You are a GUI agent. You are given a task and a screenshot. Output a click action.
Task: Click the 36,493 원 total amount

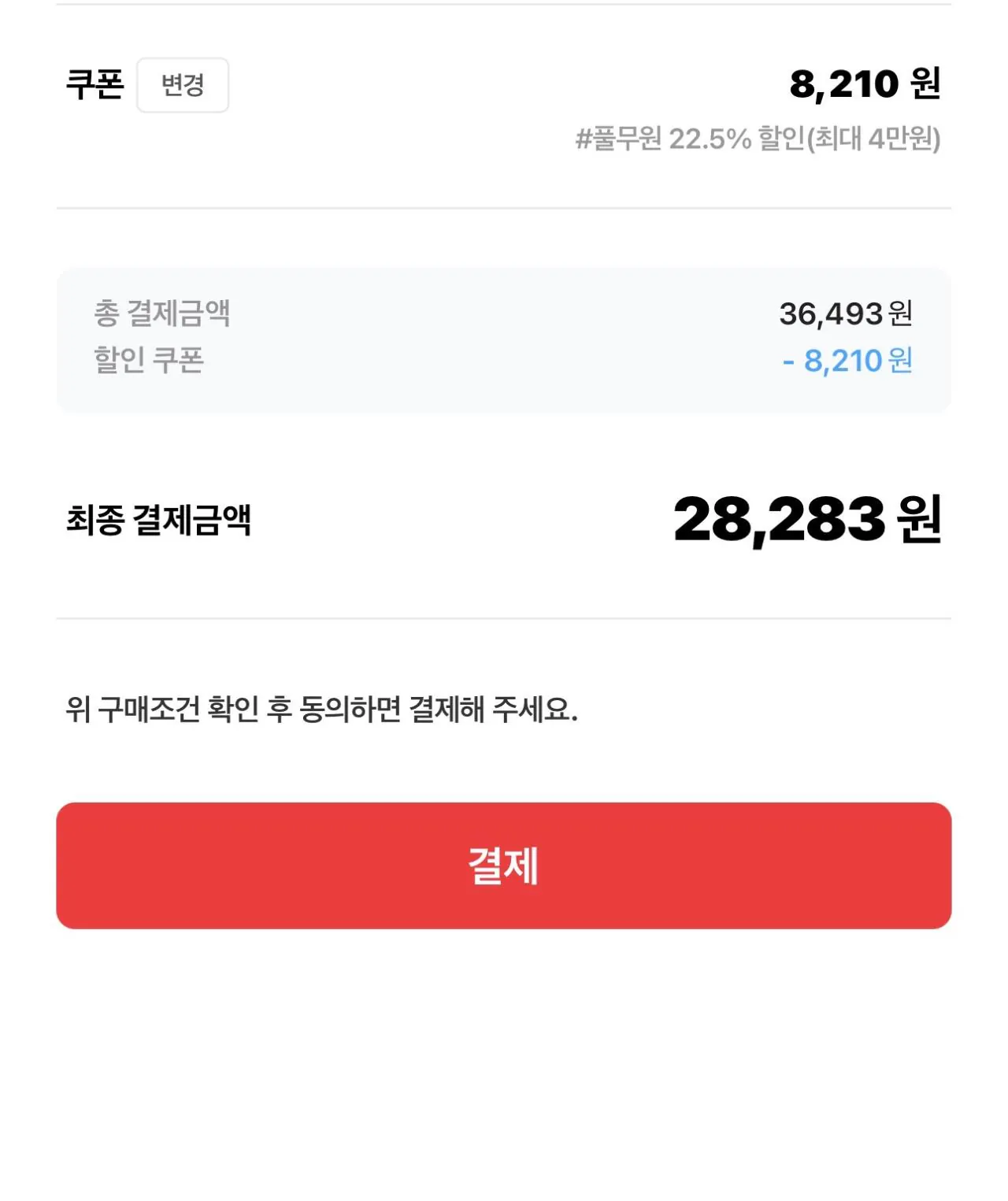click(845, 313)
